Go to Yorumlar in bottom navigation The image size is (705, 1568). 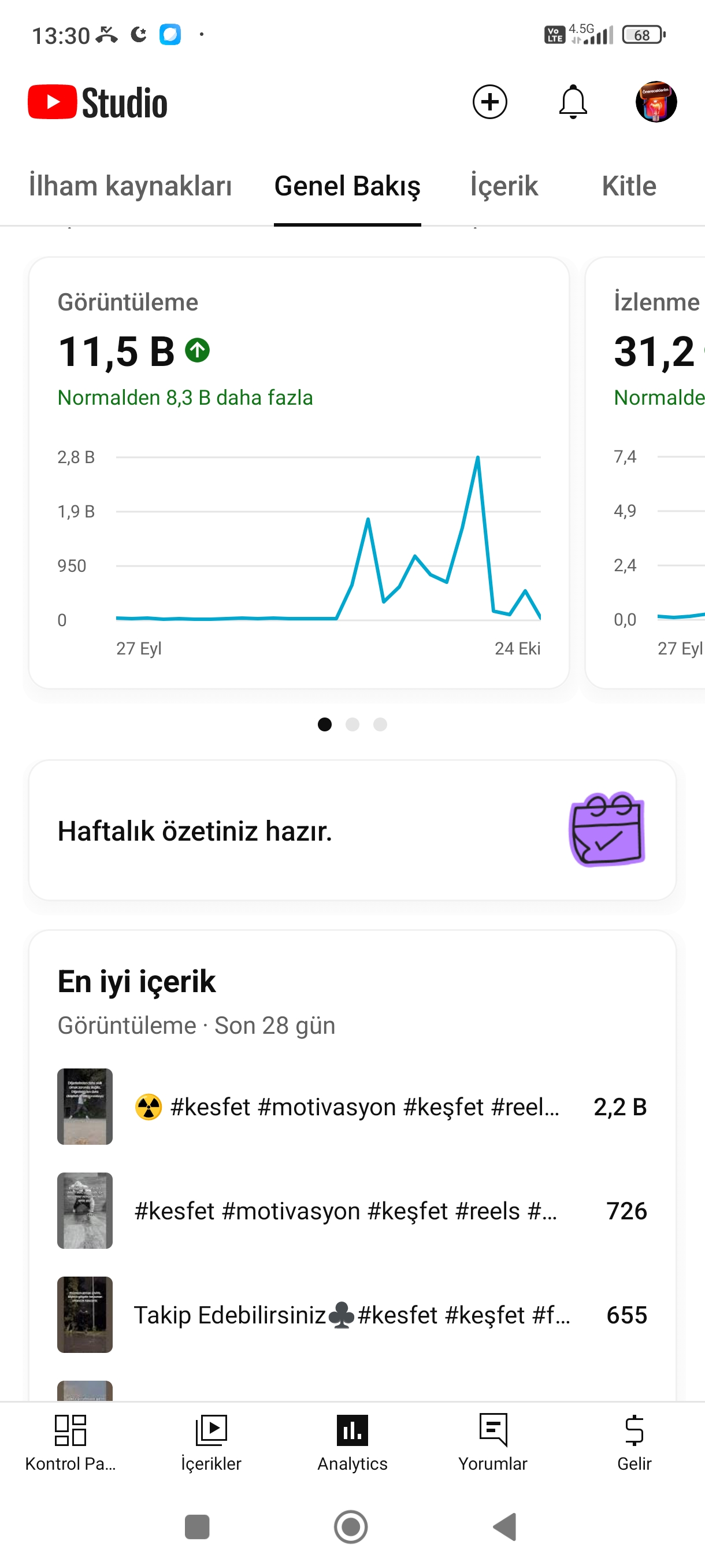tap(493, 1442)
